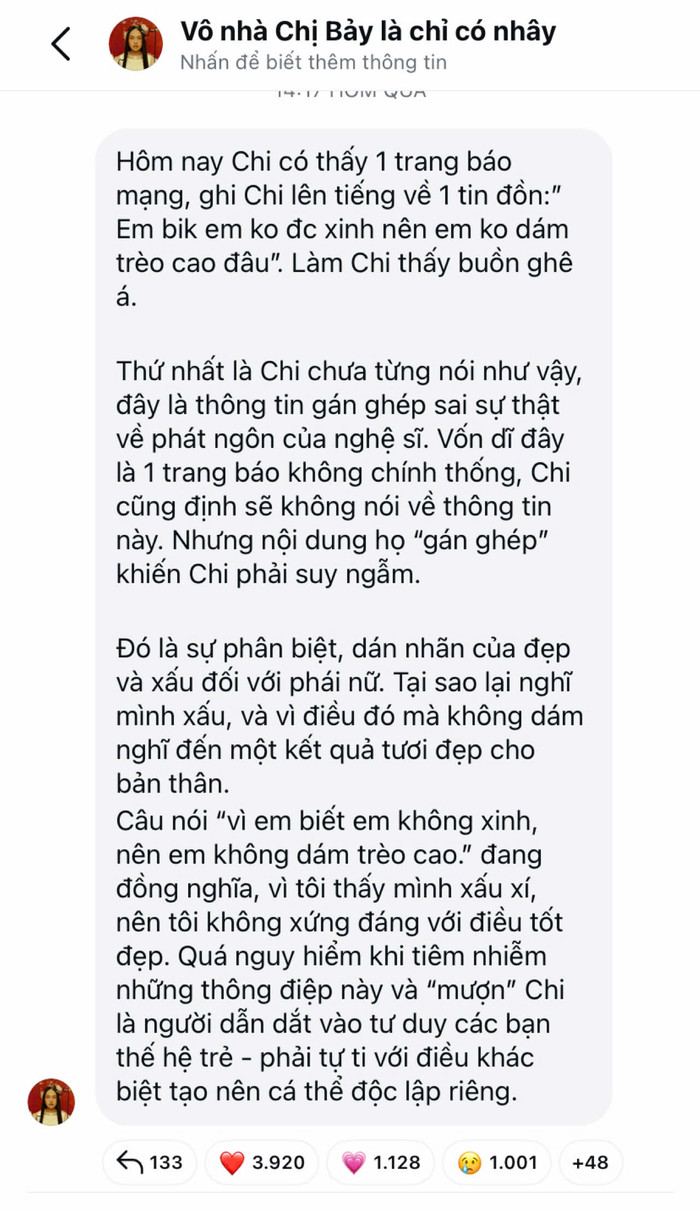React with the red heart showing 3.920
The image size is (700, 1212).
(x=259, y=1162)
